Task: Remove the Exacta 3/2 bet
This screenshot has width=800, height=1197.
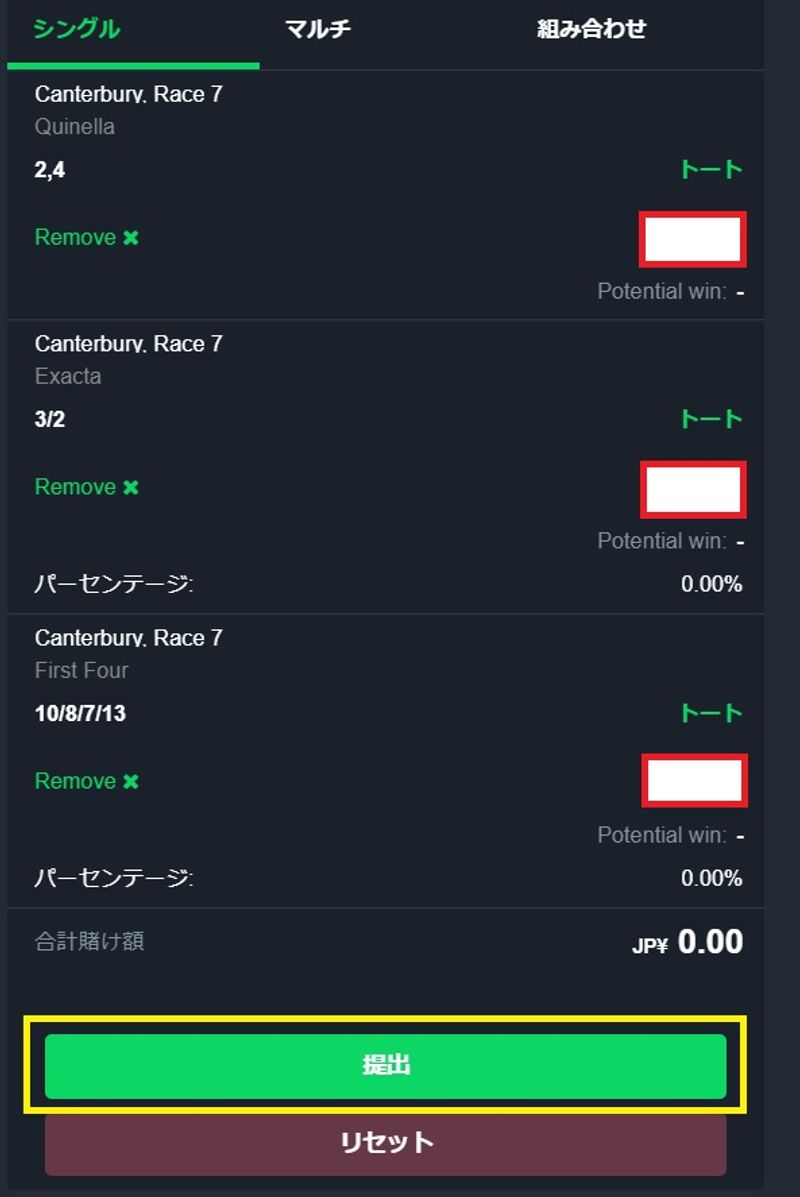Action: tap(87, 487)
